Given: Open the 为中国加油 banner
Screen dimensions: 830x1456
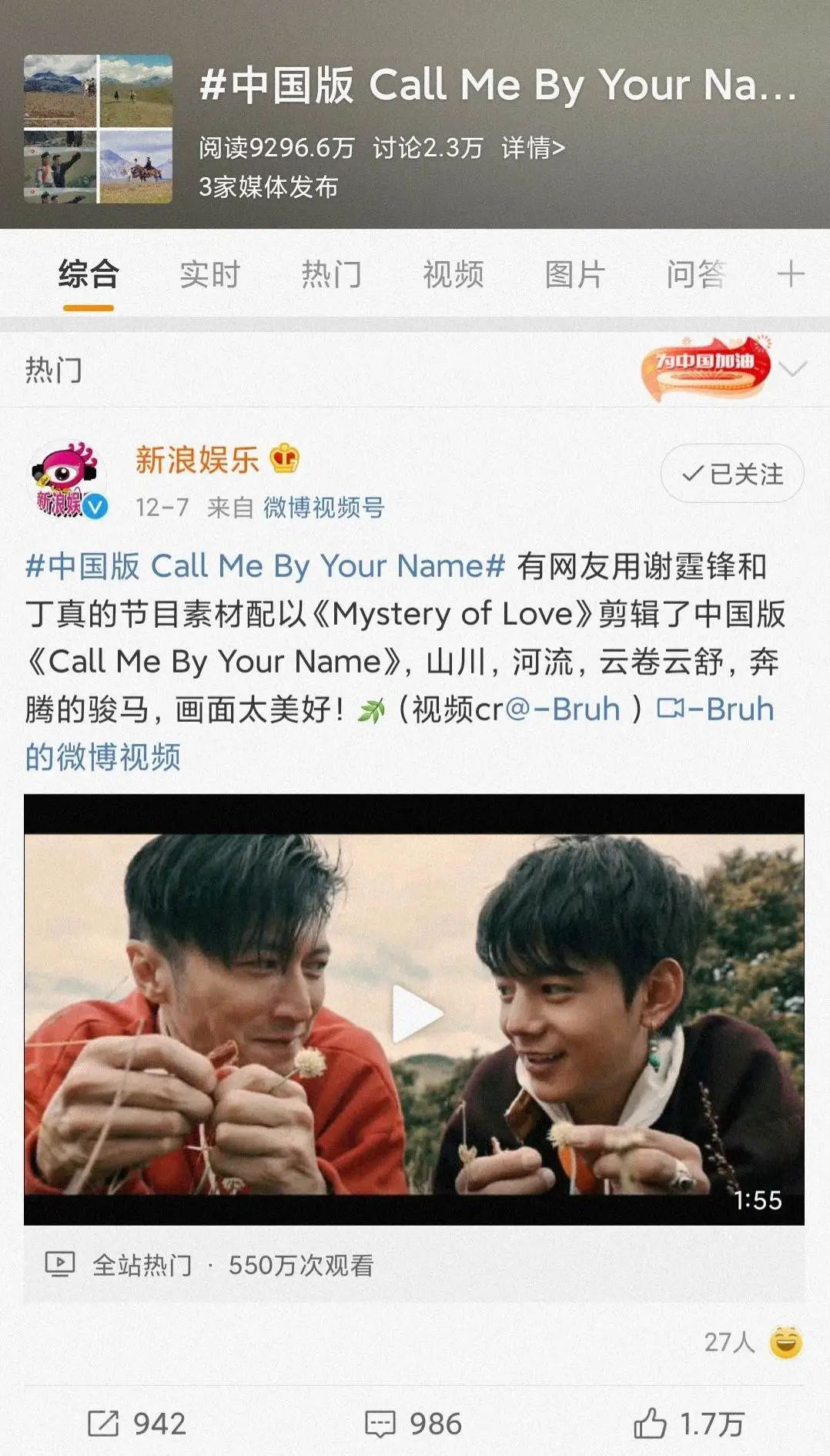Looking at the screenshot, I should pyautogui.click(x=705, y=367).
